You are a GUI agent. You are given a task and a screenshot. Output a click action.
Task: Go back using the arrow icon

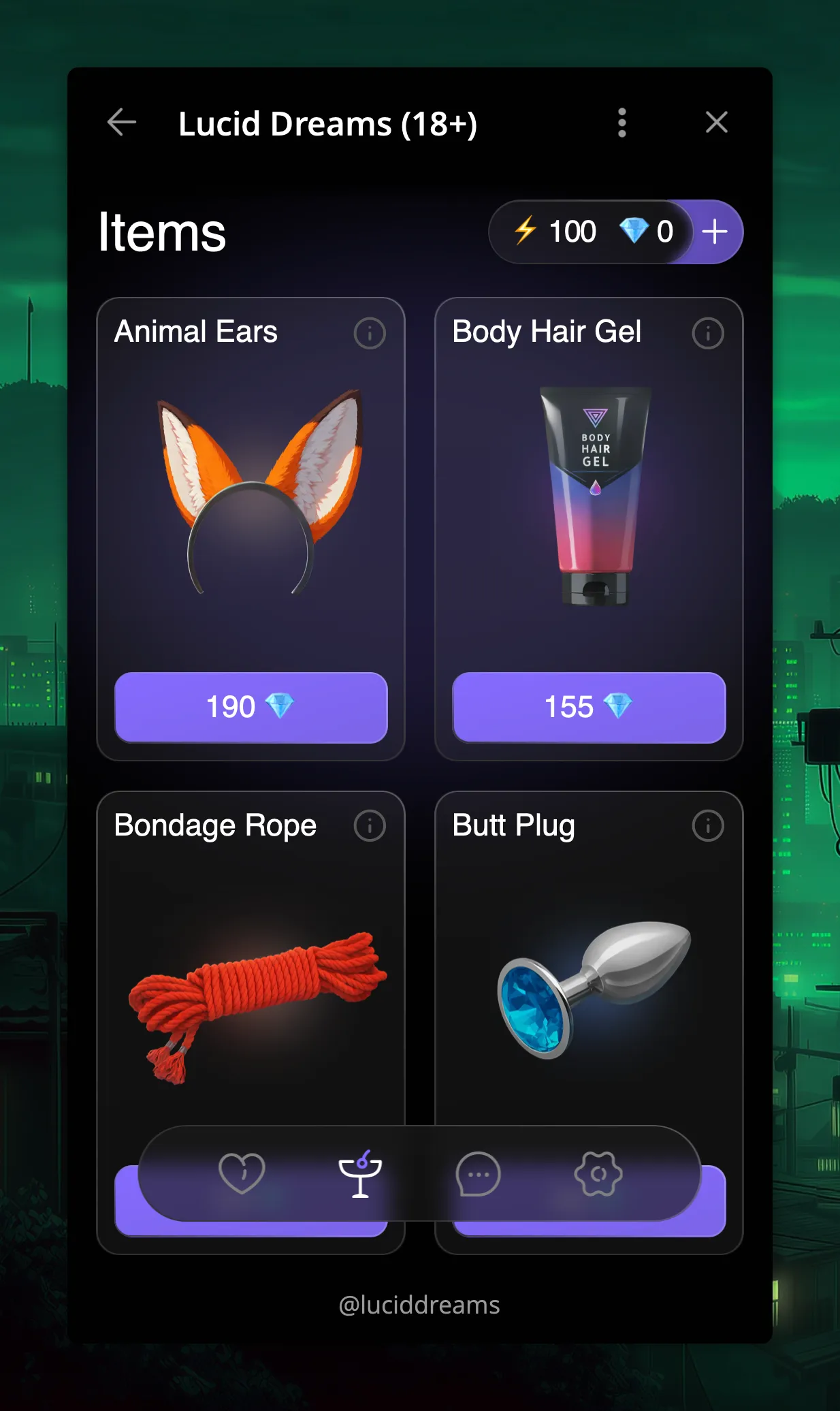[x=122, y=123]
